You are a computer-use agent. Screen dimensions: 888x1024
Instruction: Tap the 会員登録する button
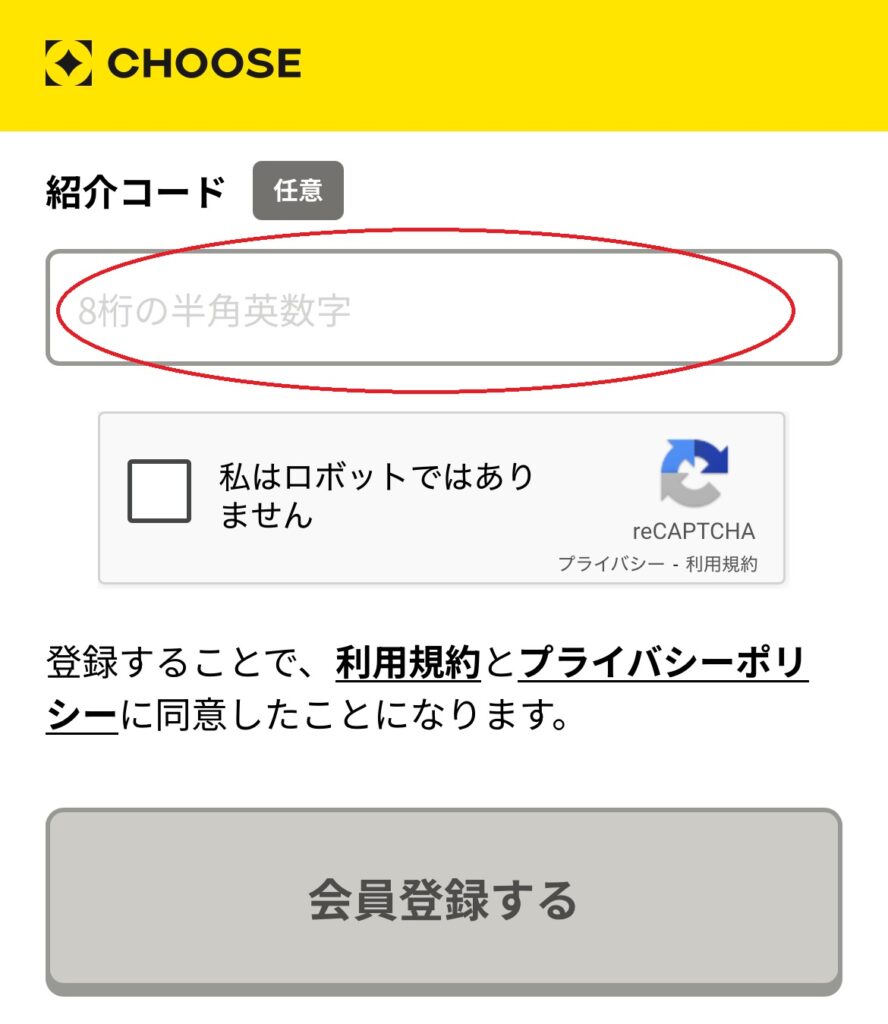click(x=443, y=899)
